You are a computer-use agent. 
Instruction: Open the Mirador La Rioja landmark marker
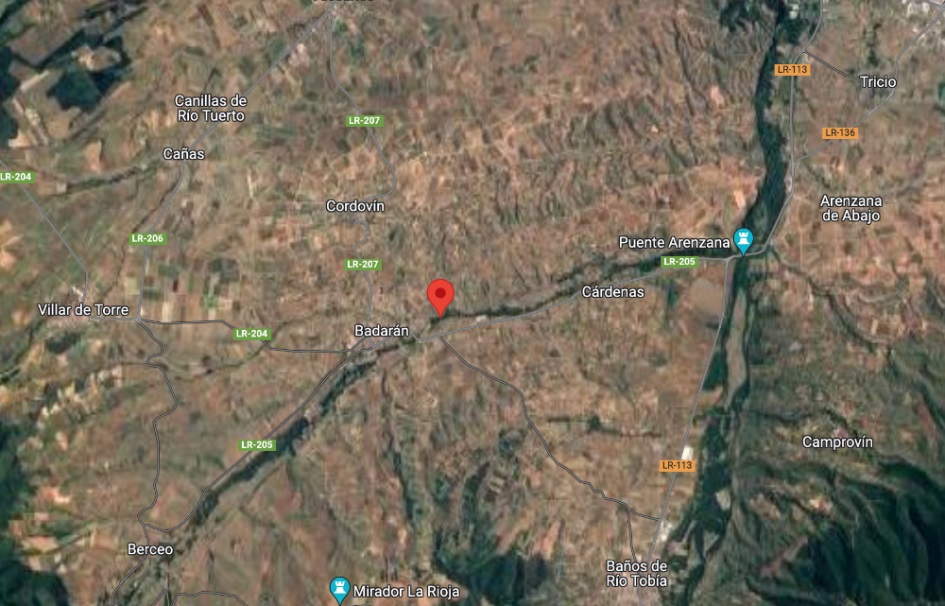point(340,590)
